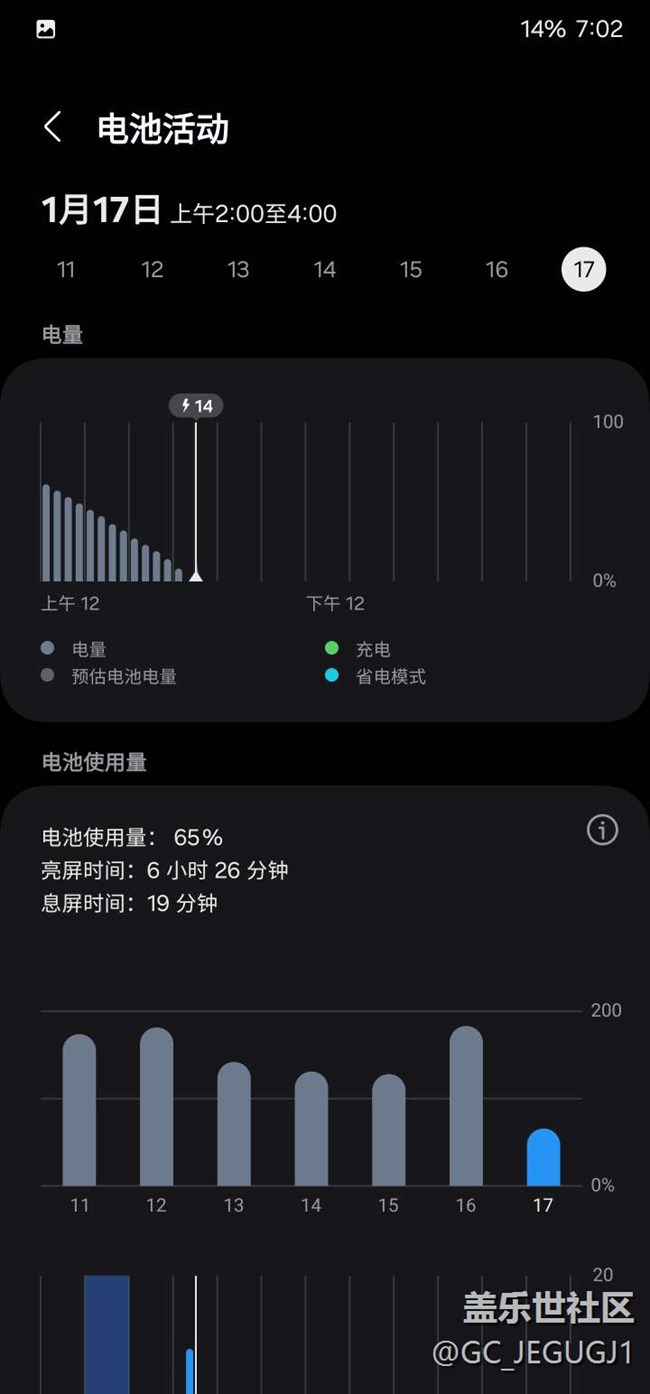Viewport: 650px width, 1394px height.
Task: Pick the usage bar above label 13
Action: [234, 1124]
